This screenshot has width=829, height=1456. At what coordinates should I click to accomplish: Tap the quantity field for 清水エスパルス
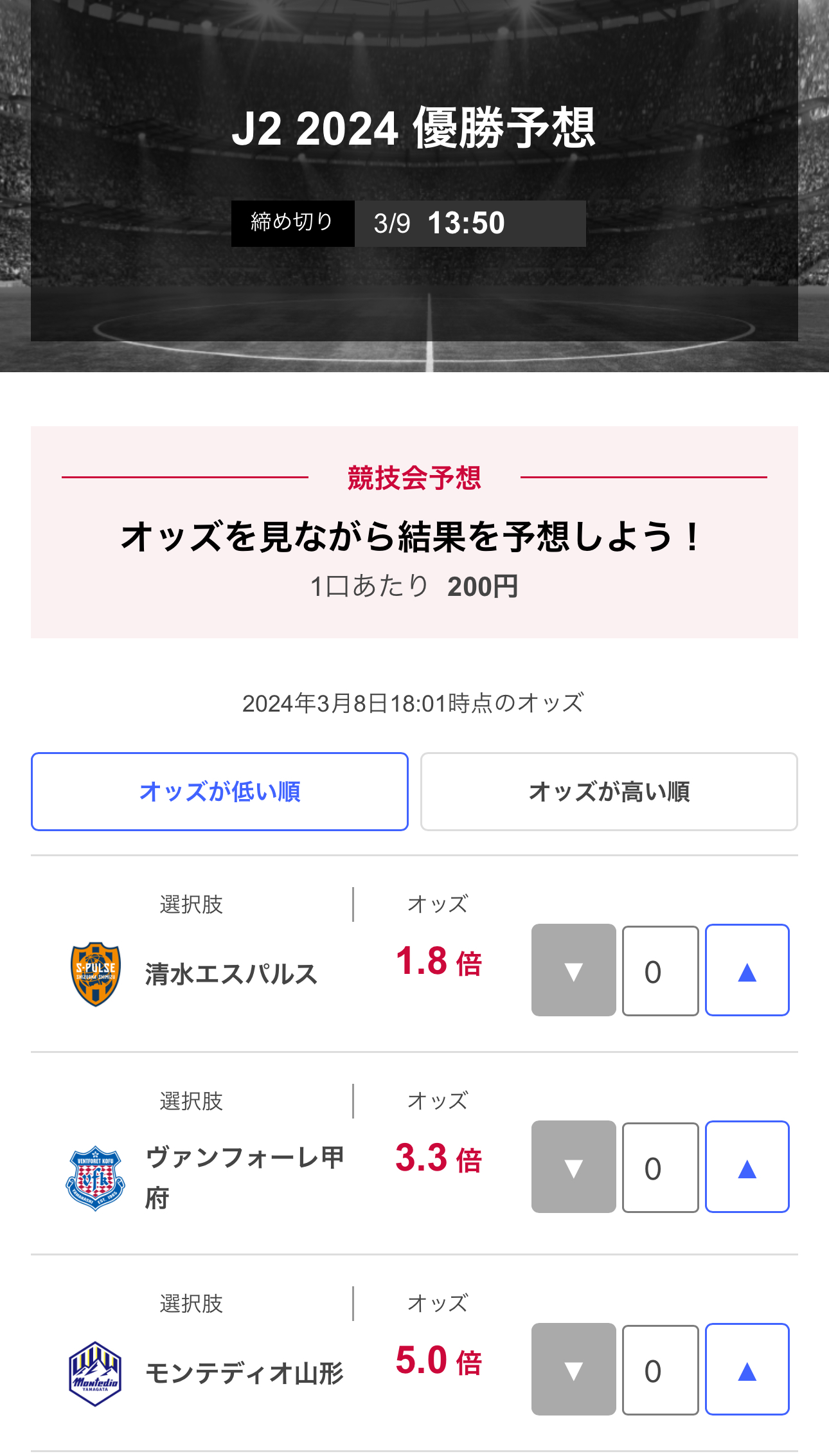click(660, 971)
